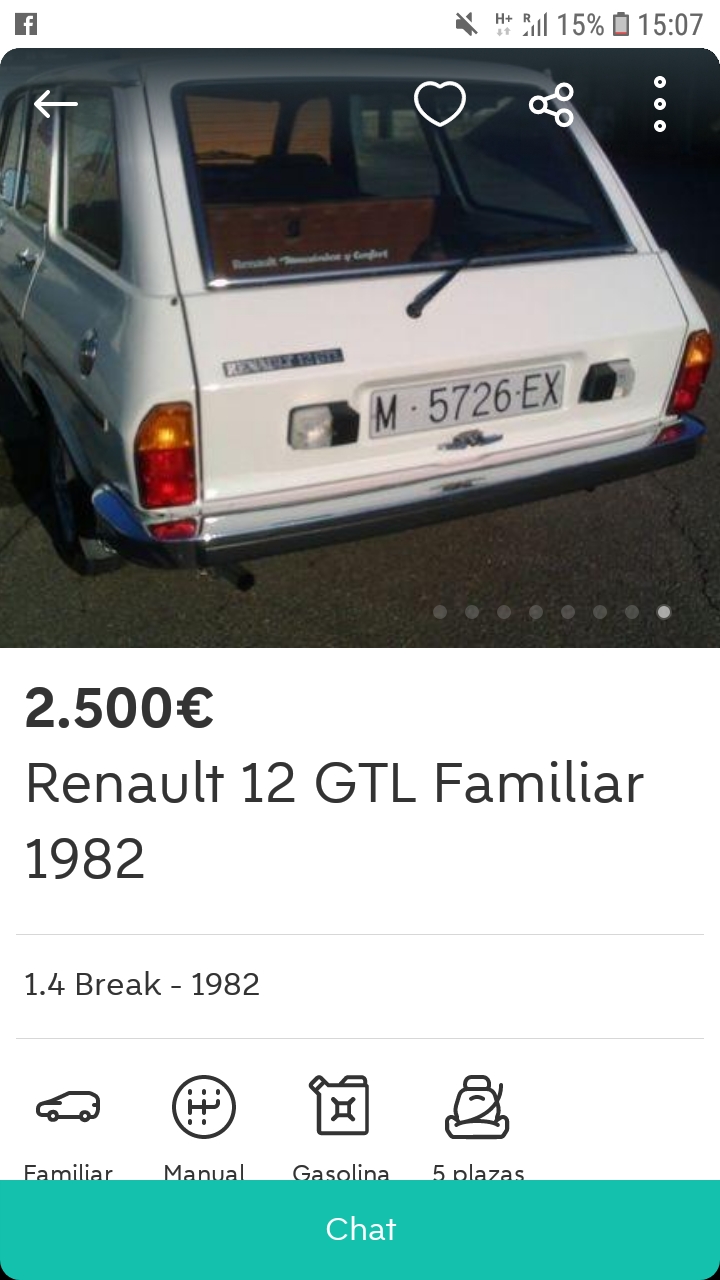Favorite this Renault 12 listing
The height and width of the screenshot is (1280, 720).
440,104
